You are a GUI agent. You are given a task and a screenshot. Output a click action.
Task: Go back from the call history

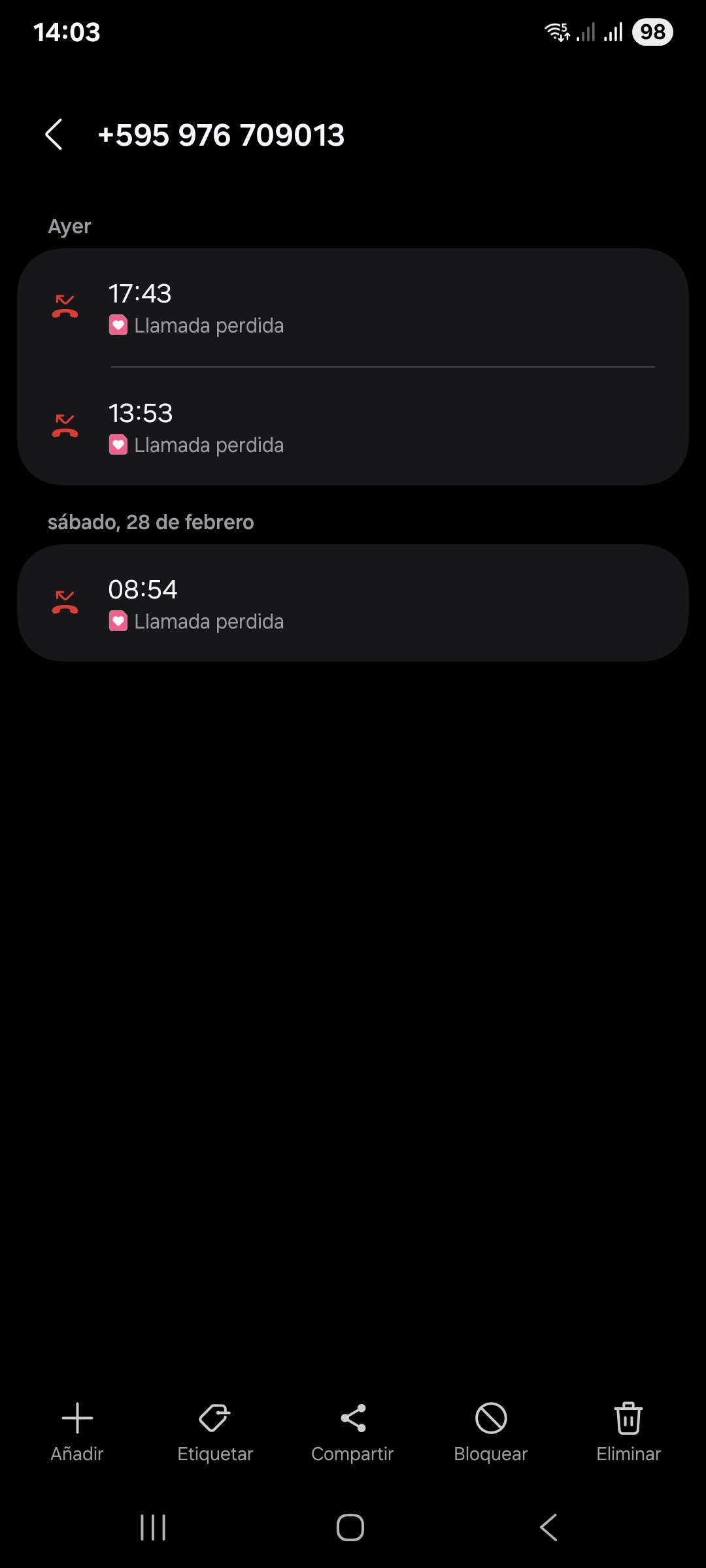[x=54, y=135]
